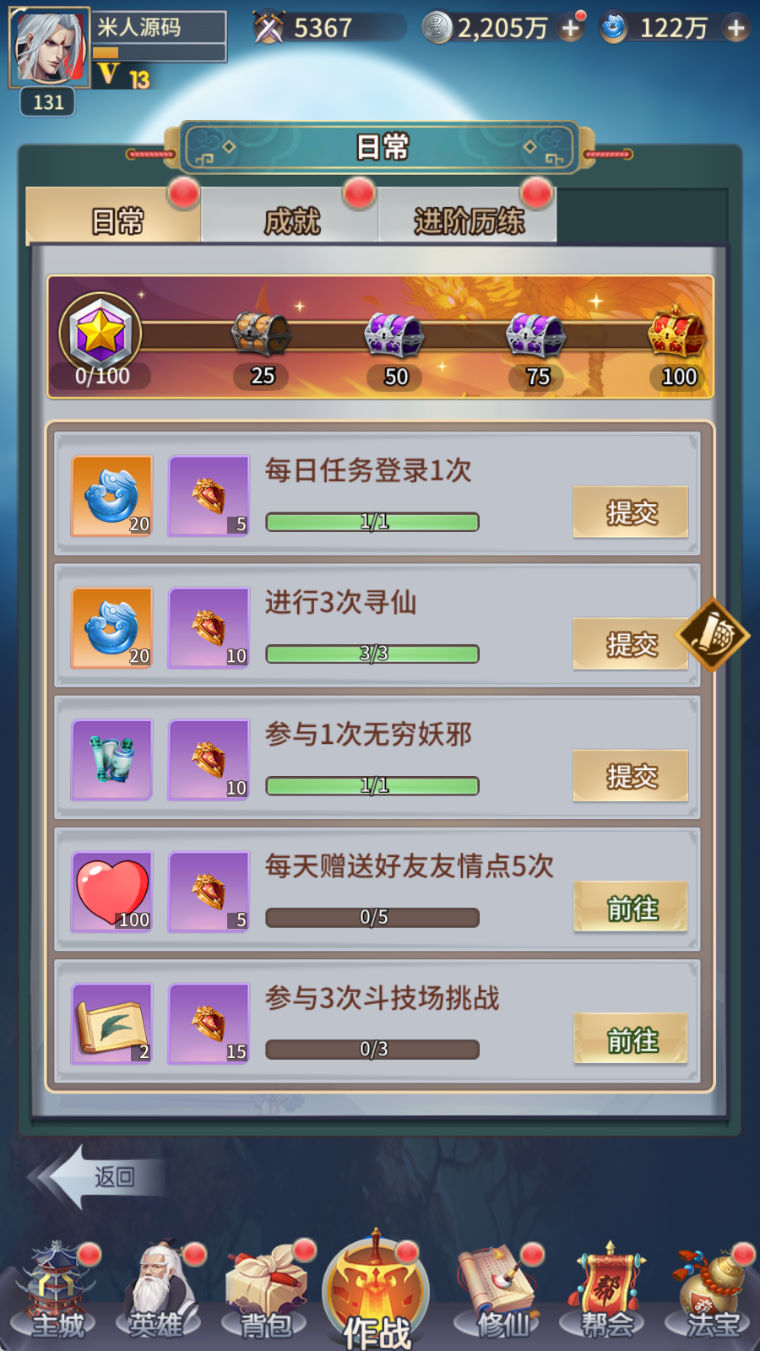Screen dimensions: 760x1351
Task: Switch to the 进阶历练 tab
Action: (468, 220)
